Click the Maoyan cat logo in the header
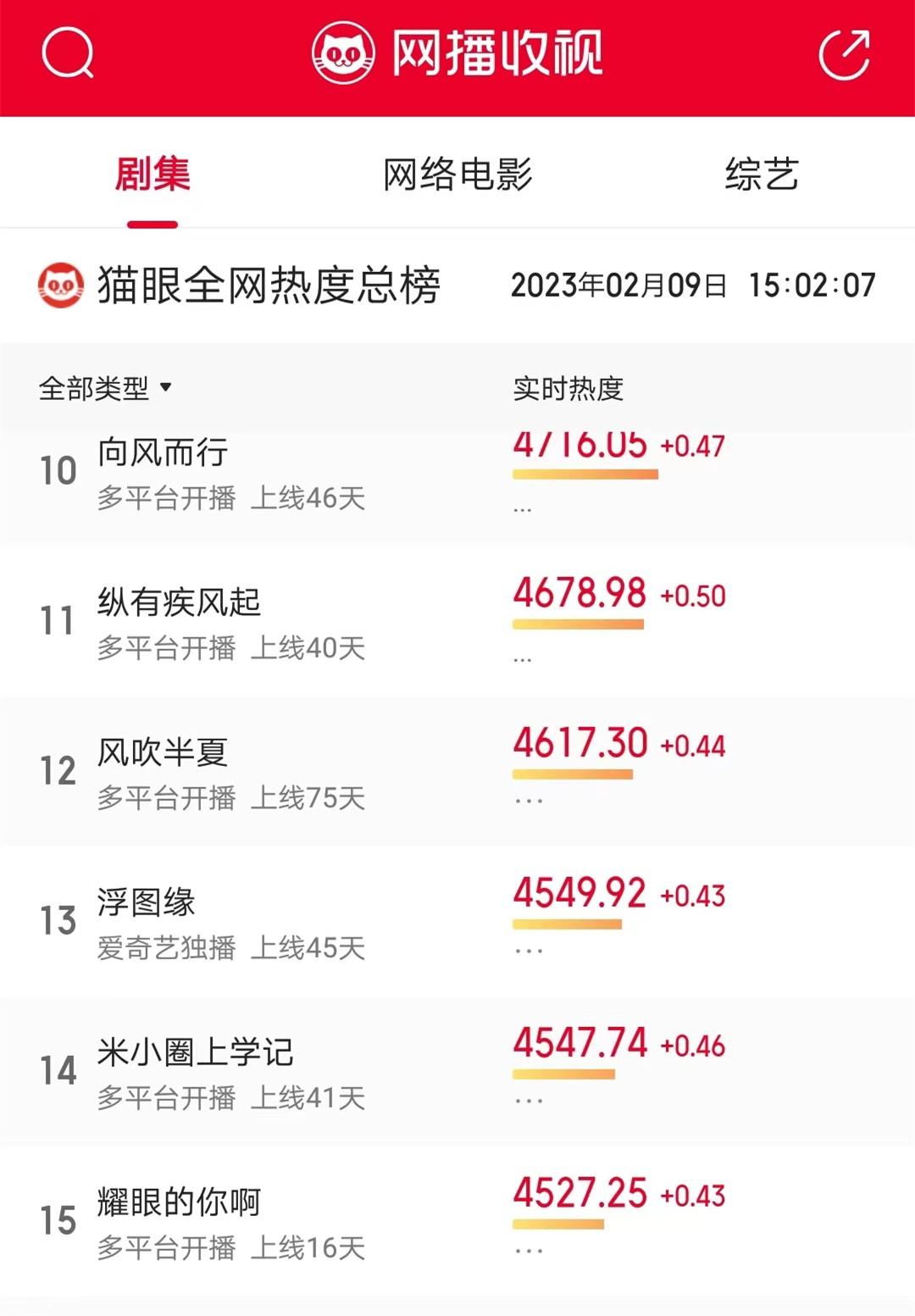The width and height of the screenshot is (915, 1316). [342, 53]
